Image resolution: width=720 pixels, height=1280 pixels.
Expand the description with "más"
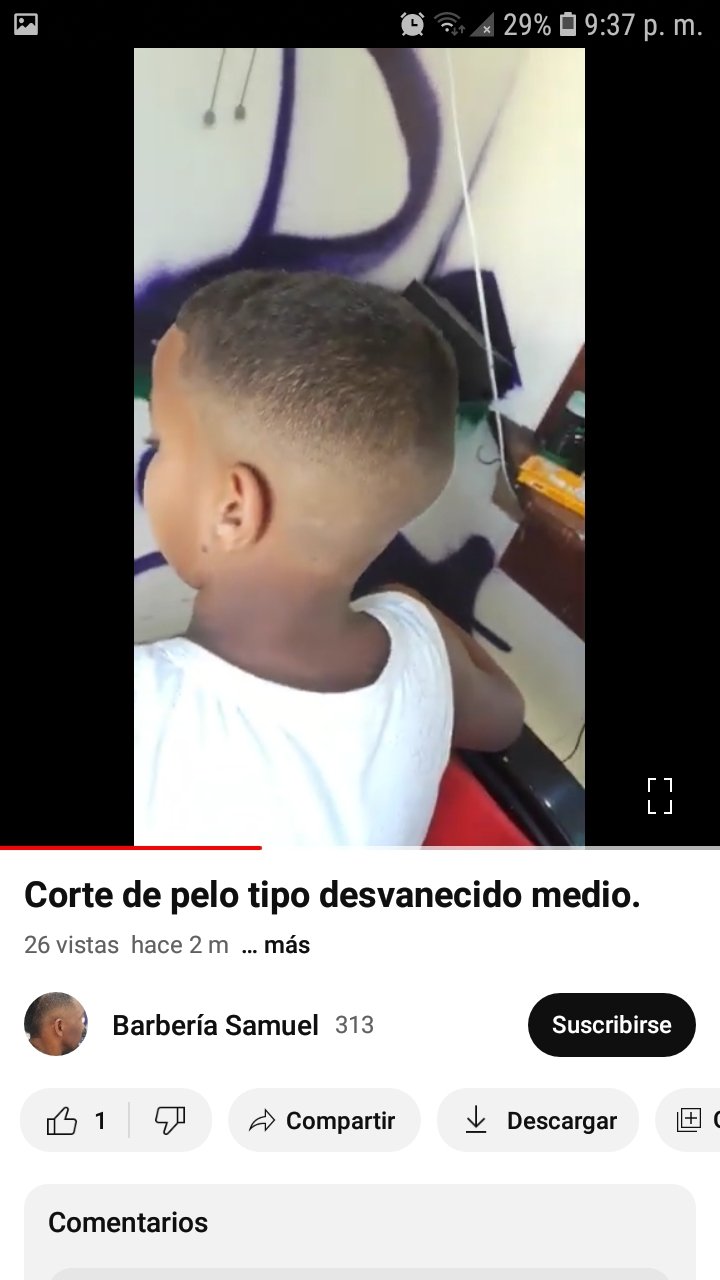277,945
